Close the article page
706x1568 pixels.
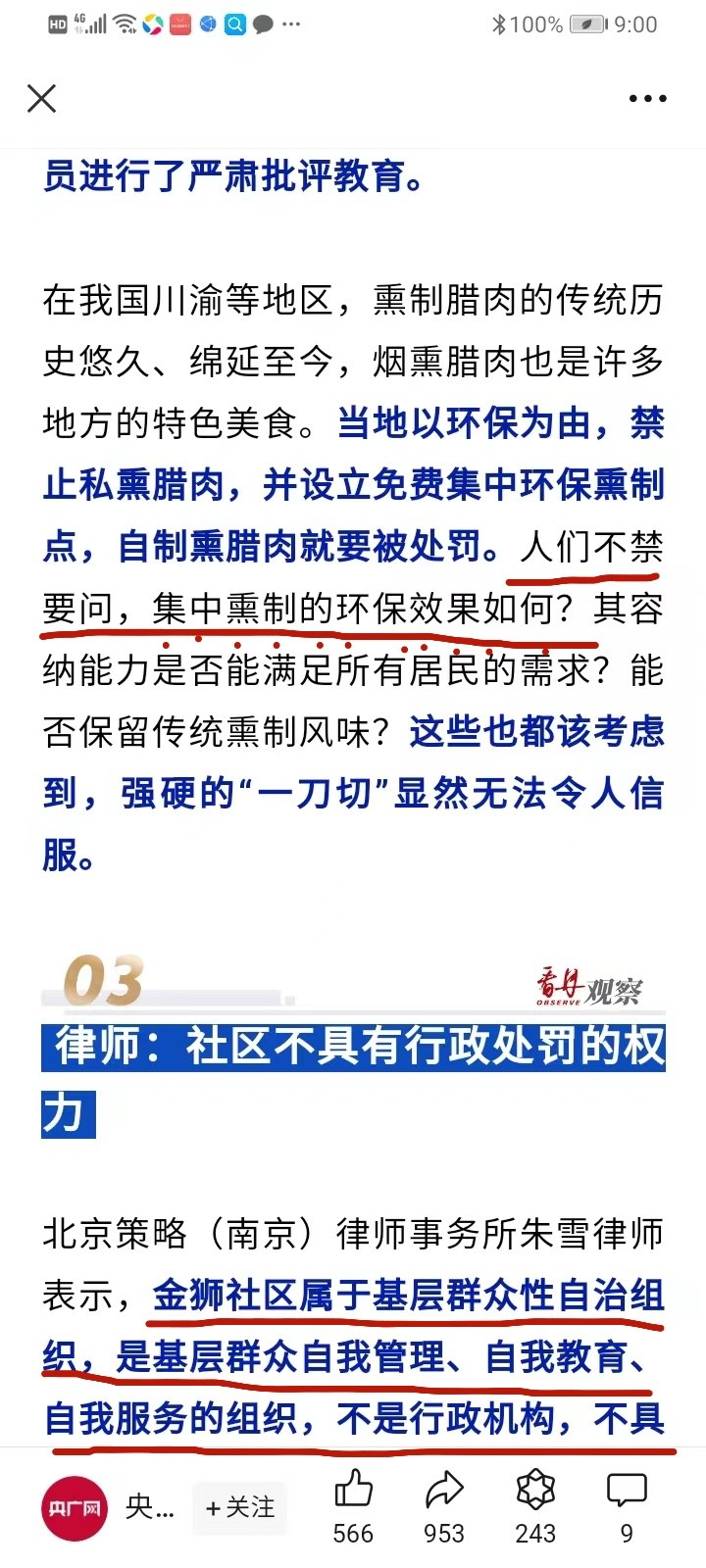pos(41,98)
